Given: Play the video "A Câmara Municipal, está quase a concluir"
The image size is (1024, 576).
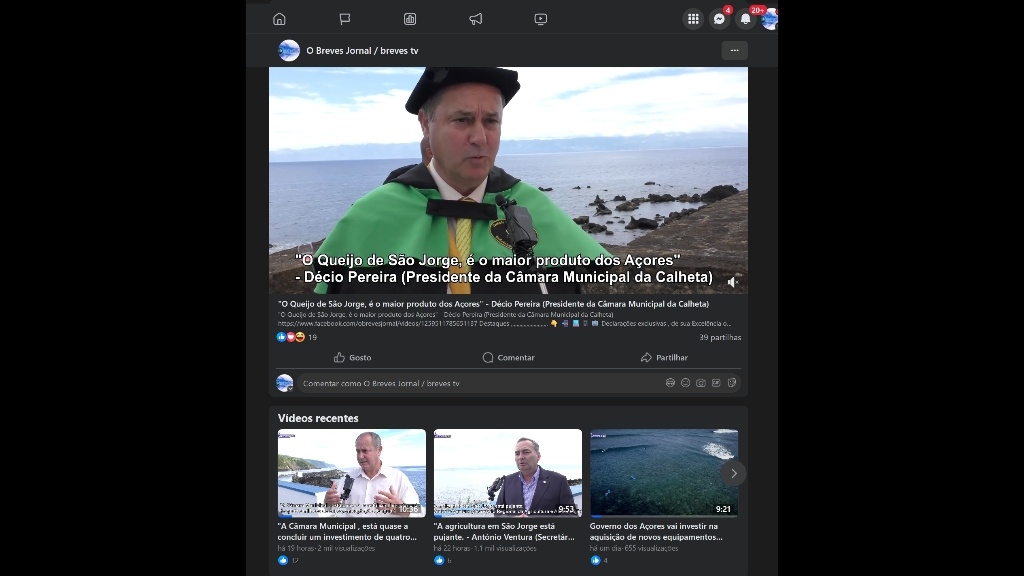Looking at the screenshot, I should point(352,473).
